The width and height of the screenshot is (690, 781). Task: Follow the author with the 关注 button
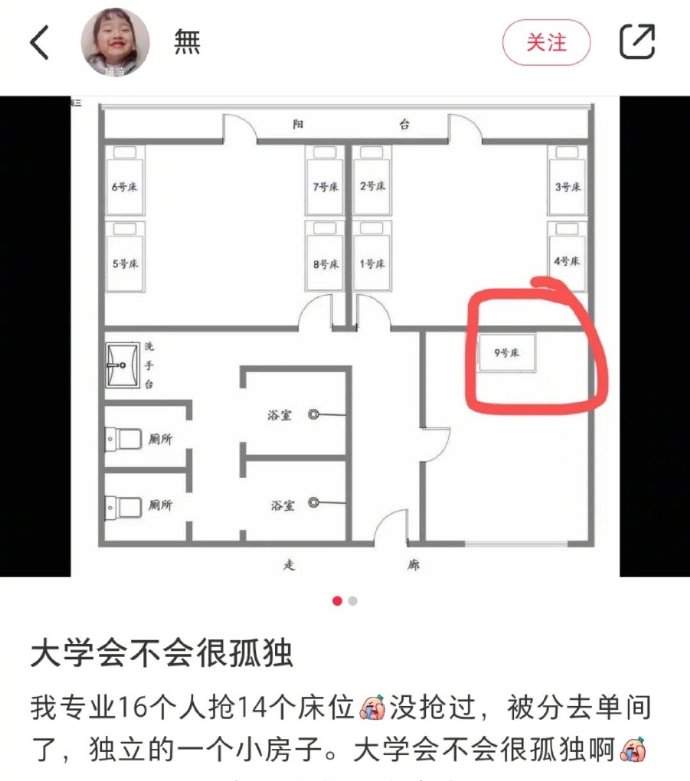point(546,43)
